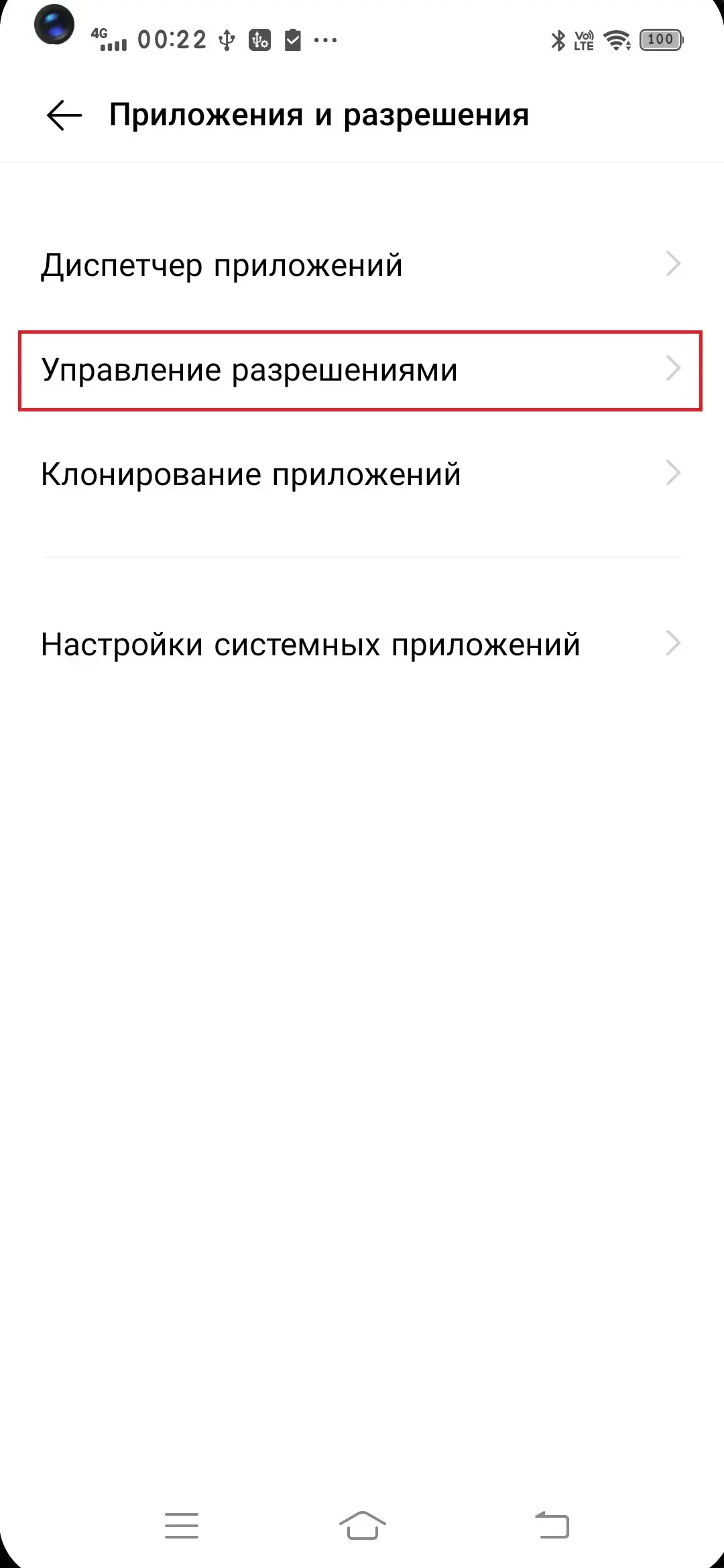
Task: Open Клонирование приложений
Action: [x=361, y=474]
